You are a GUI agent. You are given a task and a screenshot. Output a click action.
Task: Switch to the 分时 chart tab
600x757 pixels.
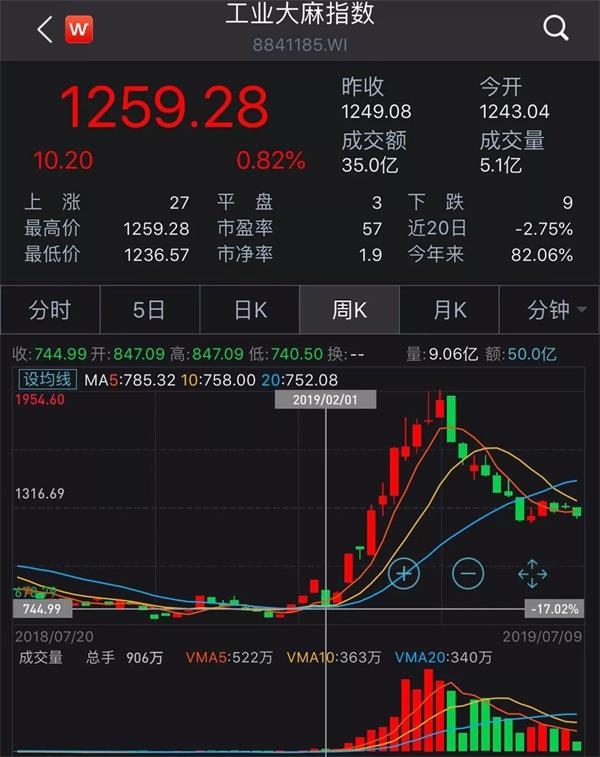[x=50, y=310]
